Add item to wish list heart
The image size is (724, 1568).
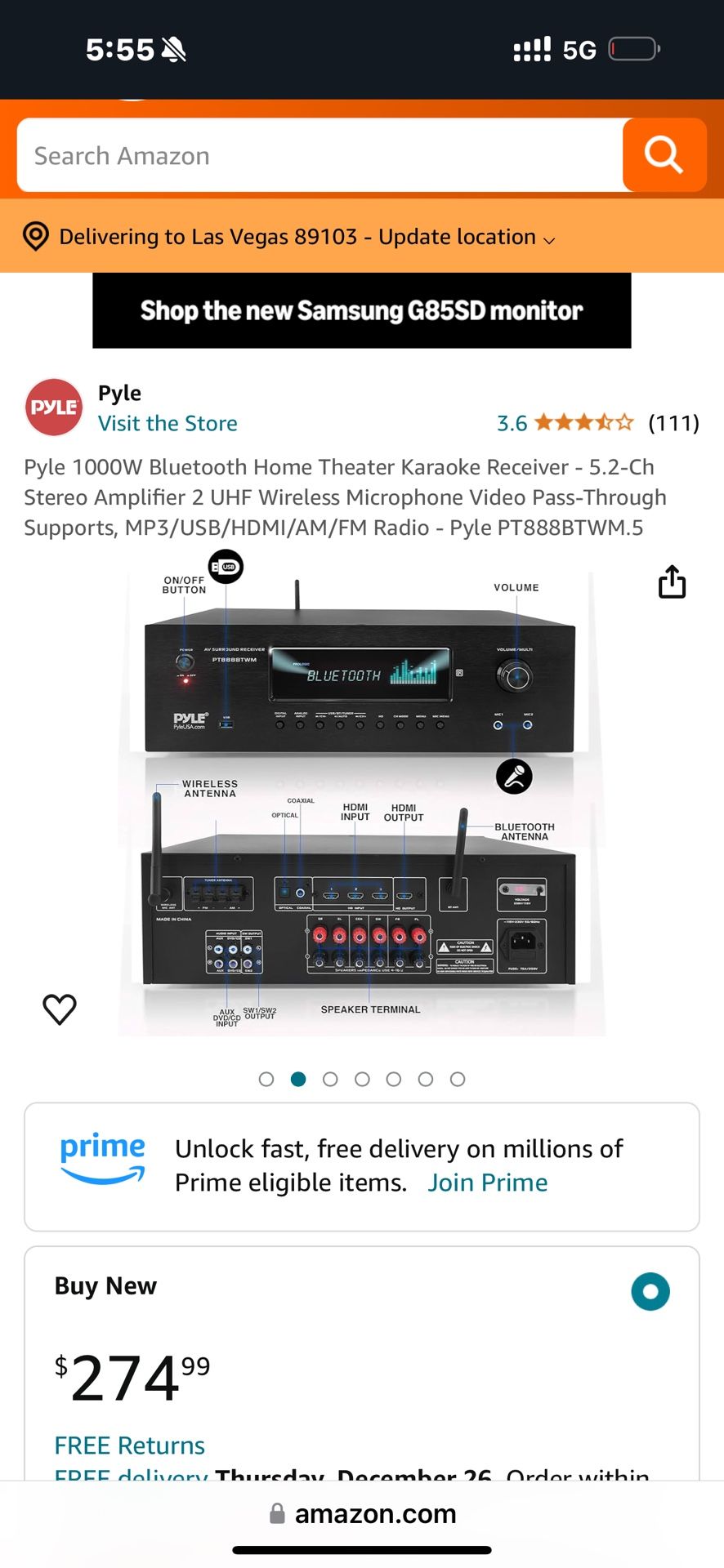60,1009
